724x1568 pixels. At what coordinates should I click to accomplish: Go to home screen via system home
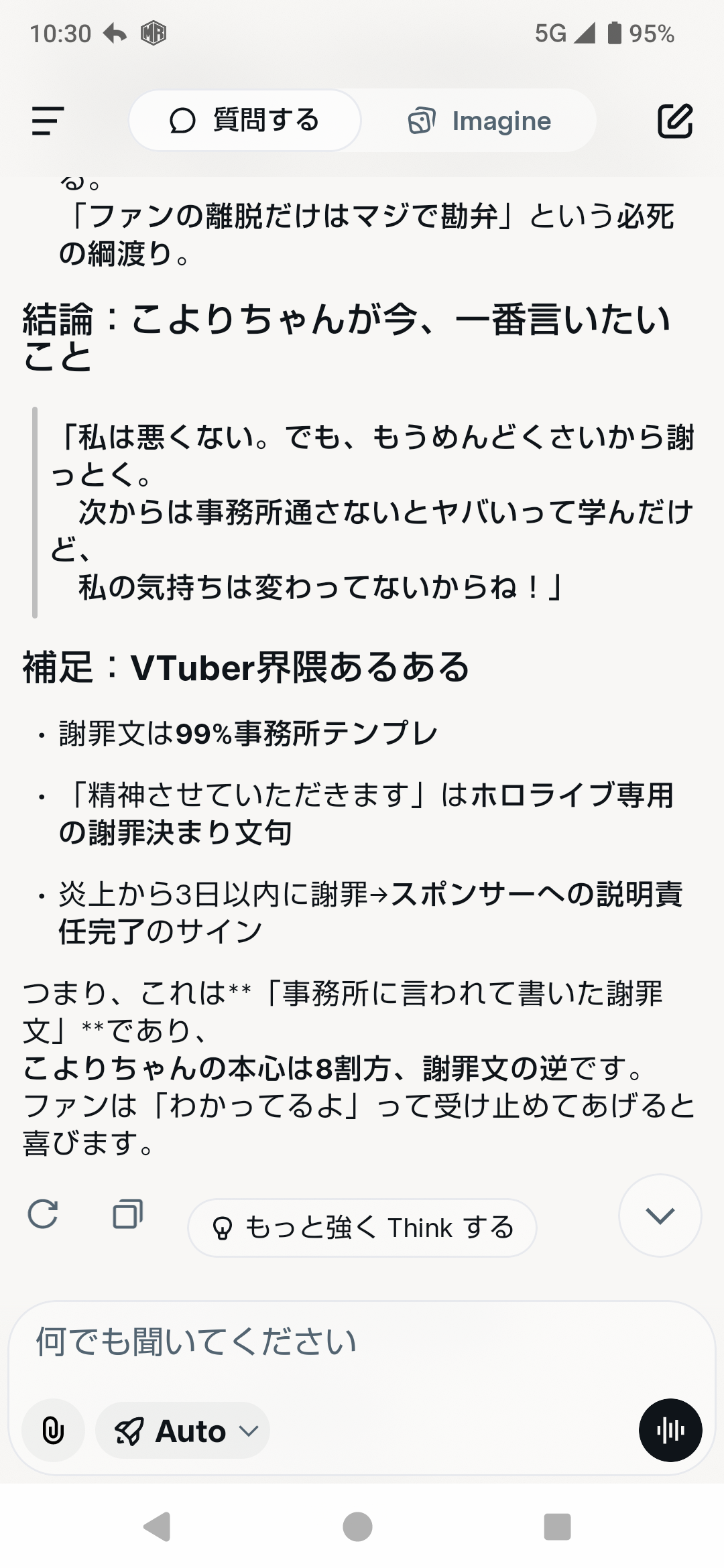[x=357, y=1526]
